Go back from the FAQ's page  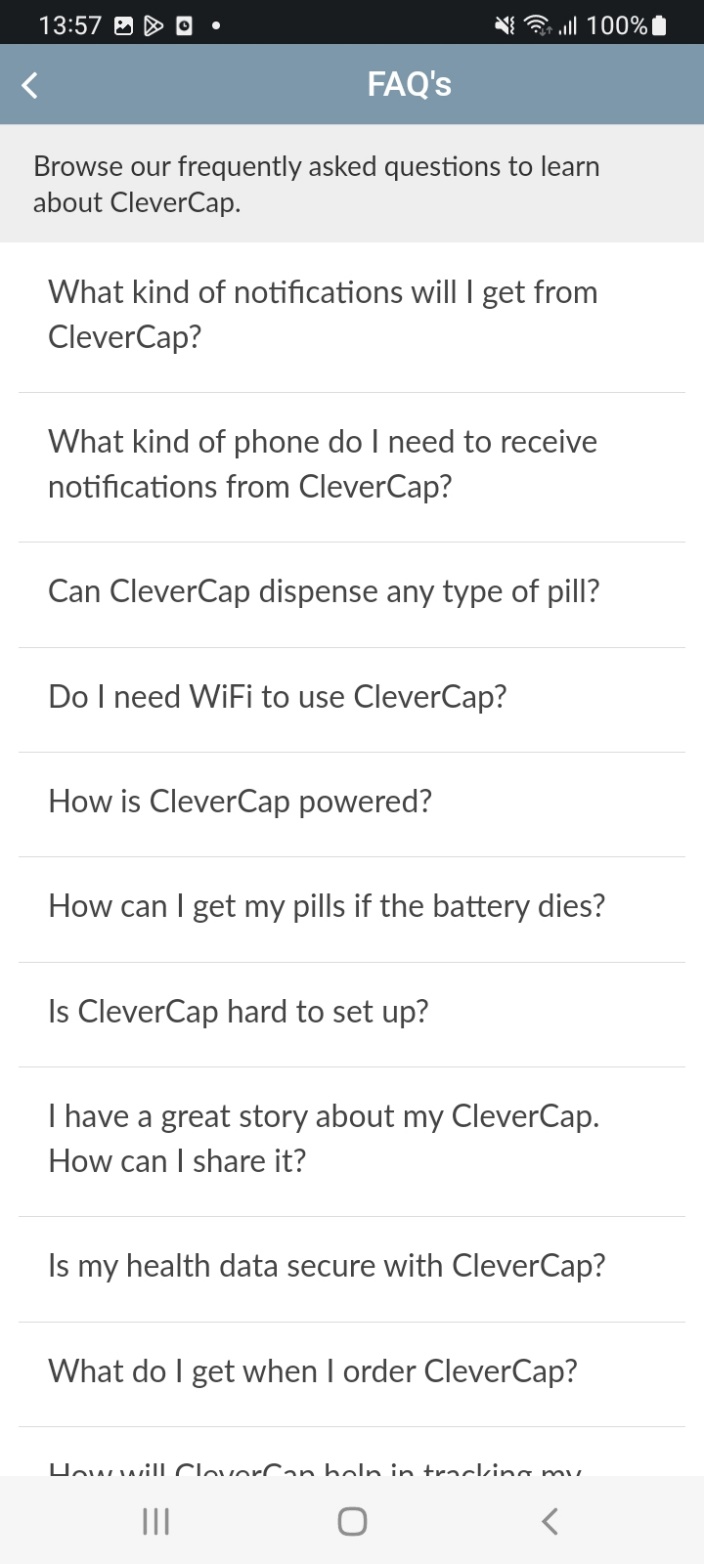pyautogui.click(x=30, y=86)
